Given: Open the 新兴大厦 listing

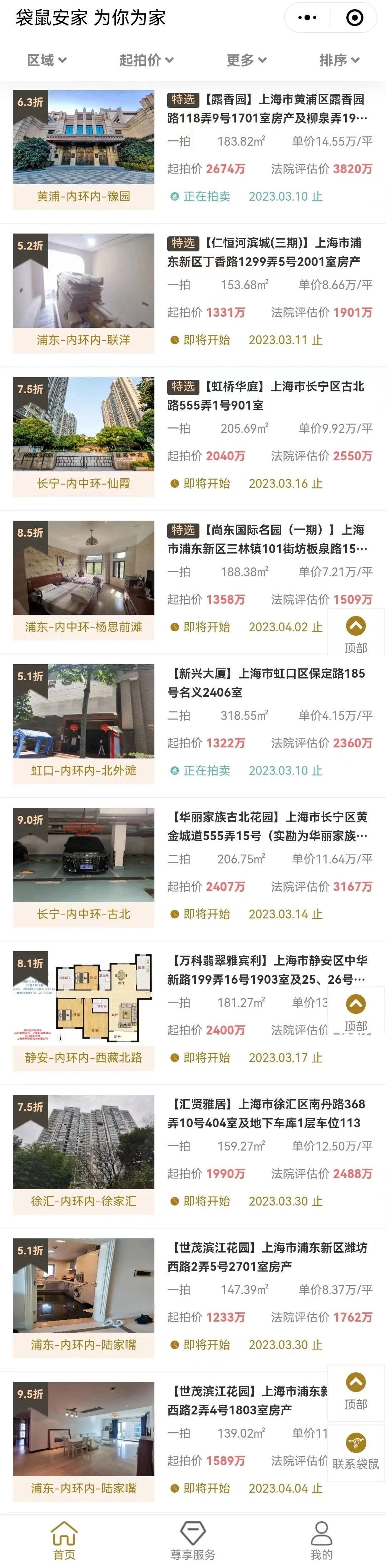Looking at the screenshot, I should point(268,683).
